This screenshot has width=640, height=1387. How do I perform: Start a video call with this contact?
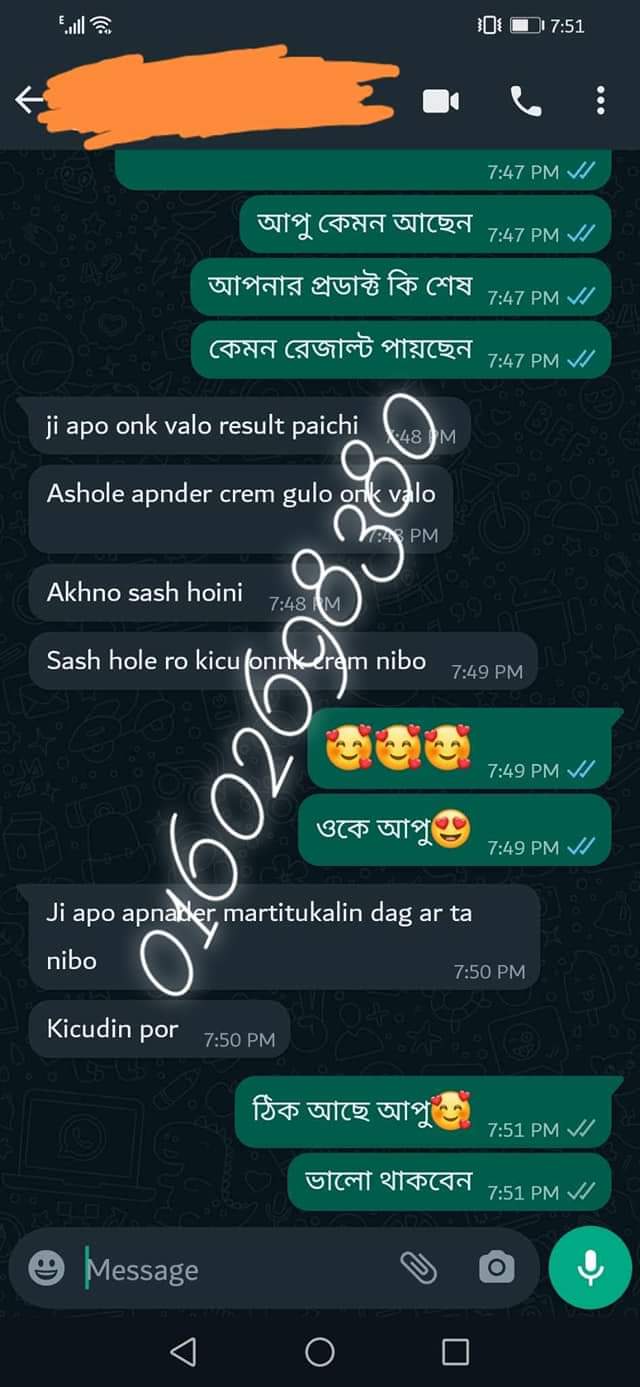click(x=440, y=101)
